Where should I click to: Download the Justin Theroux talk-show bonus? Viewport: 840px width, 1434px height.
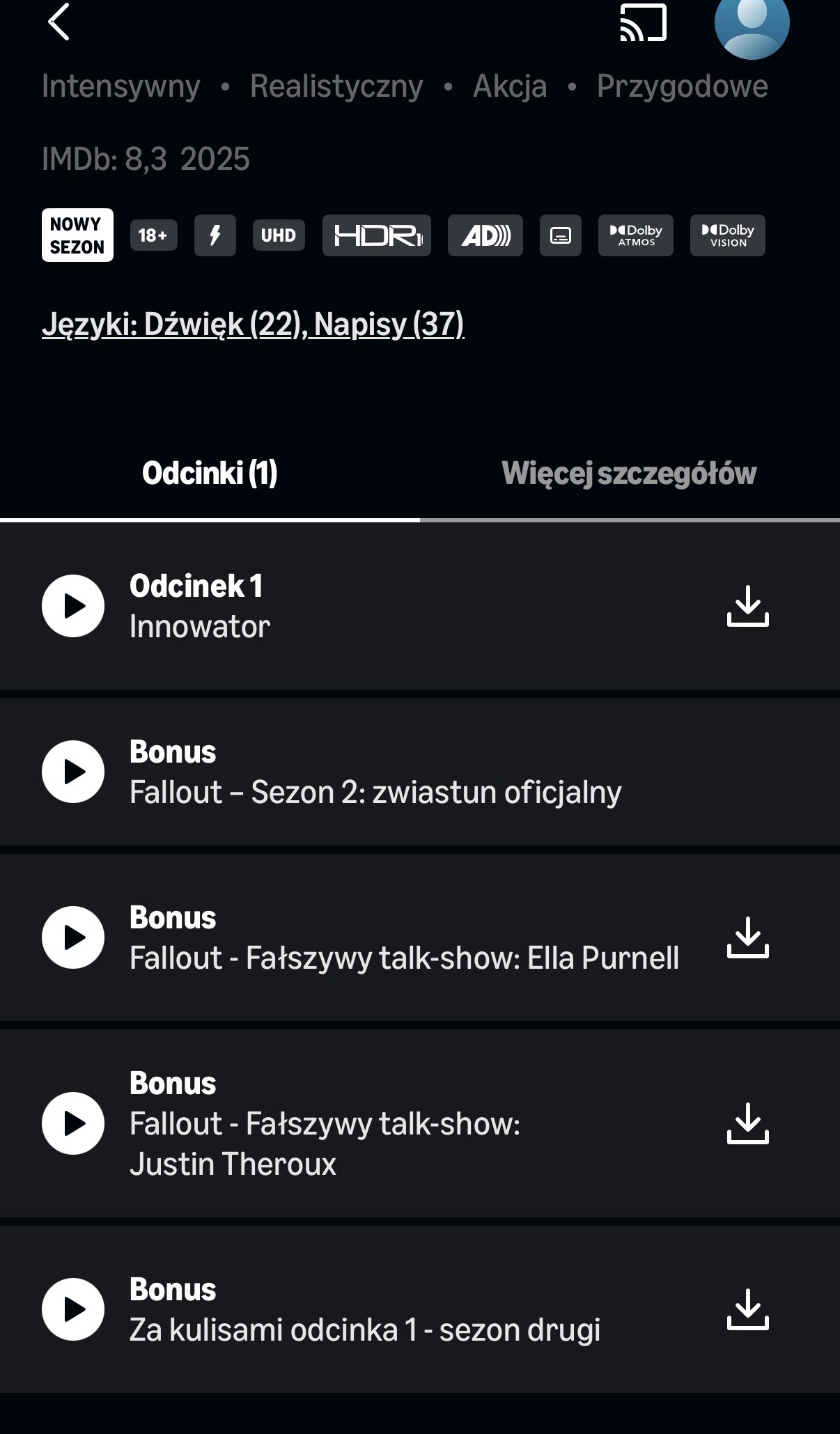coord(747,1123)
